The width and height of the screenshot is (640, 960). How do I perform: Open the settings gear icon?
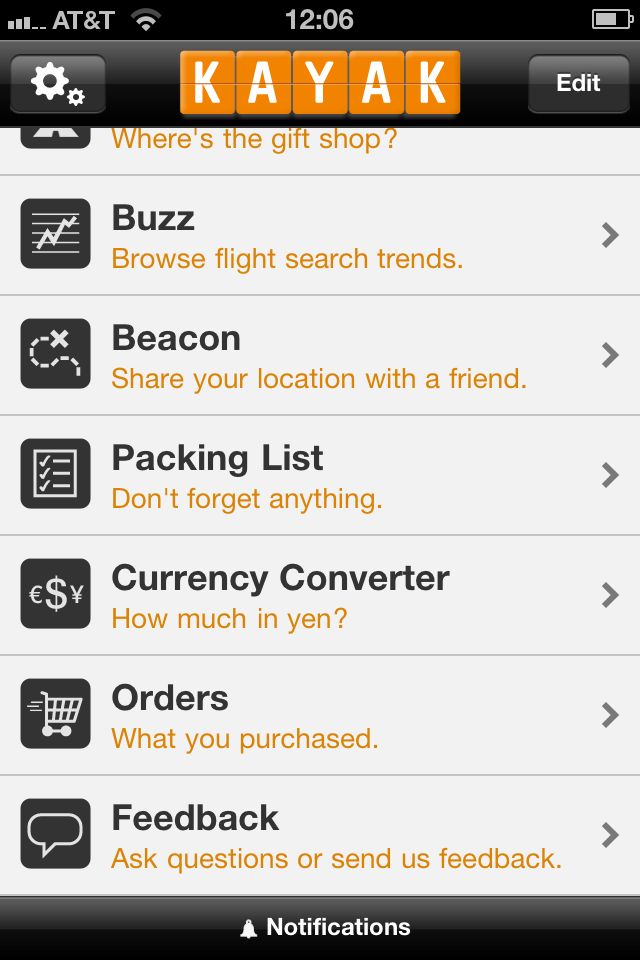coord(58,83)
